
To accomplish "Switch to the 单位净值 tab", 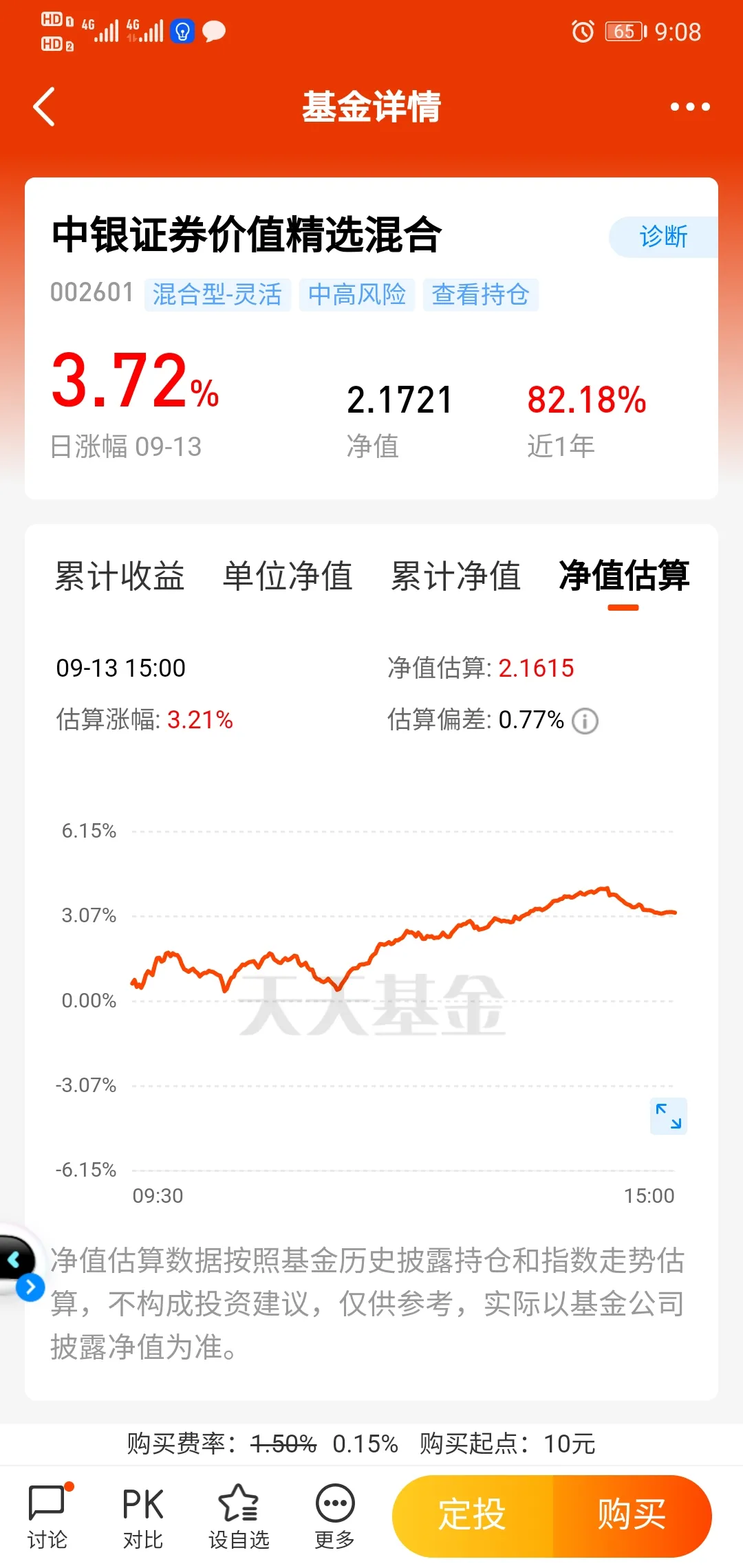I will coord(288,576).
